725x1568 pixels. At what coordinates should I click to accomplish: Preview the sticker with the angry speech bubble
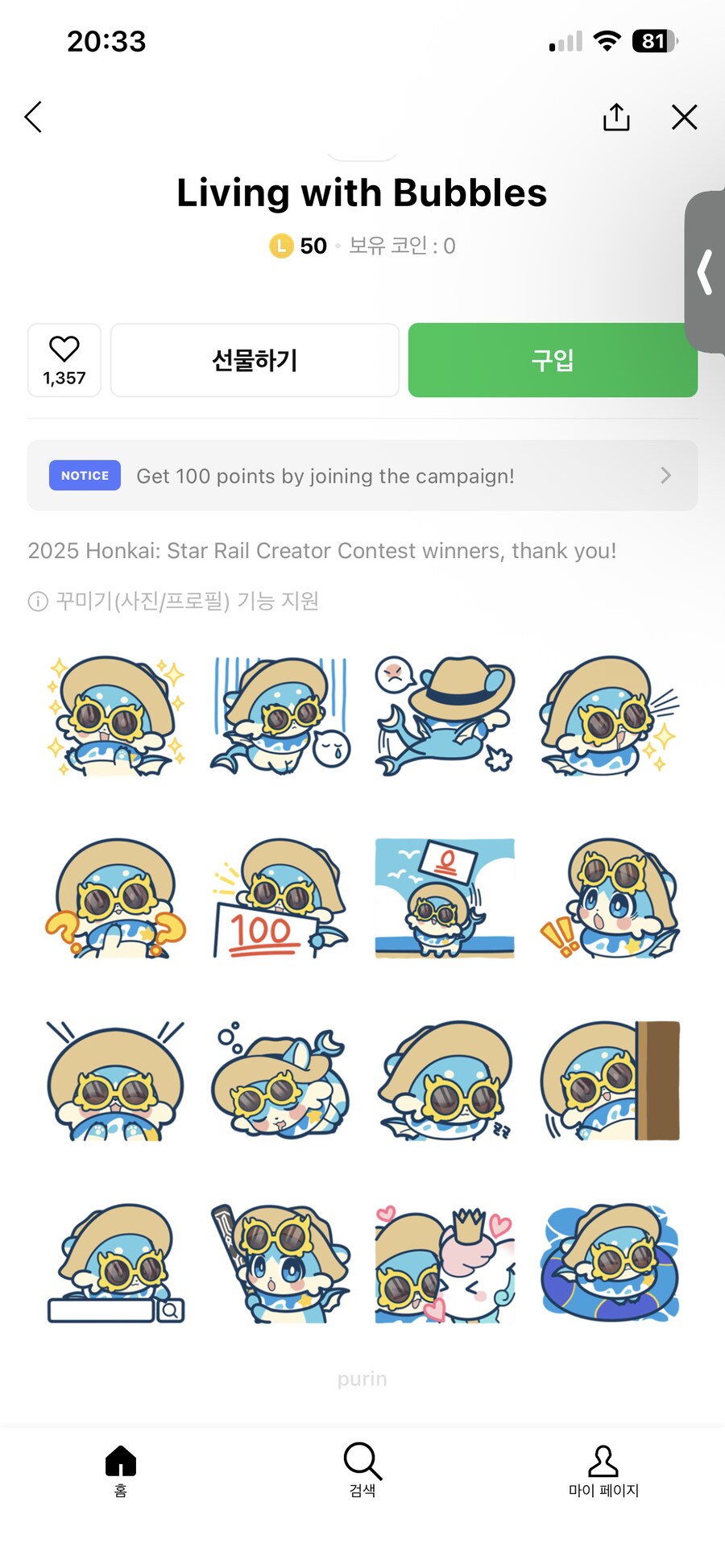[445, 716]
